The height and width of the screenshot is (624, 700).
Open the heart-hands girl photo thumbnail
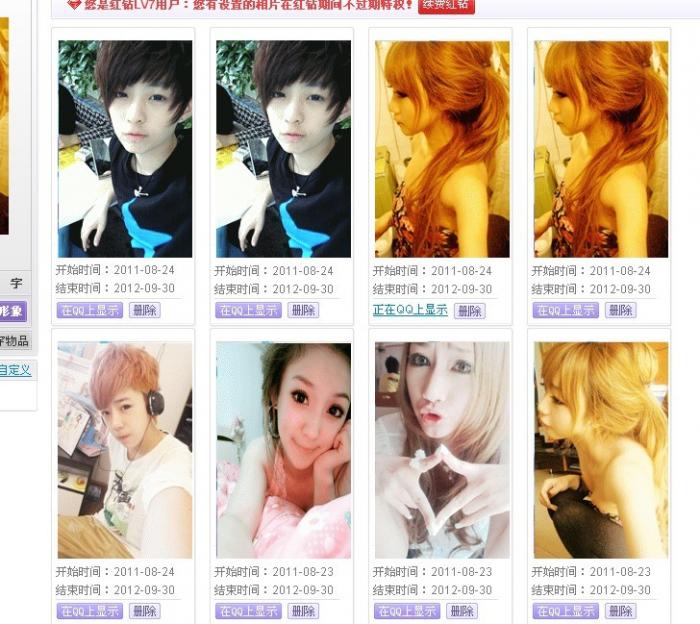point(442,450)
